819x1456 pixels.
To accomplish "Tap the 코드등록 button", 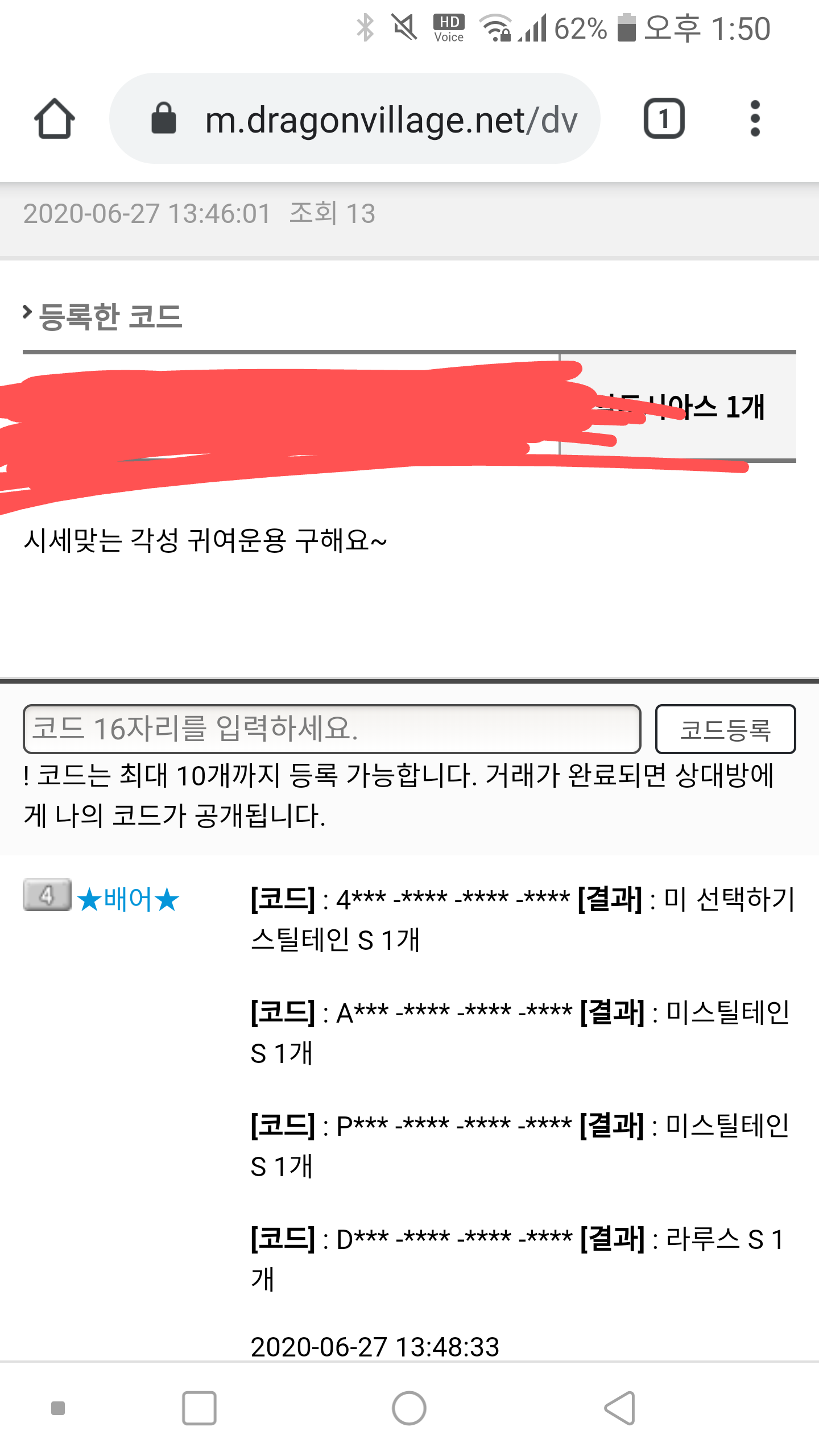I will [725, 729].
